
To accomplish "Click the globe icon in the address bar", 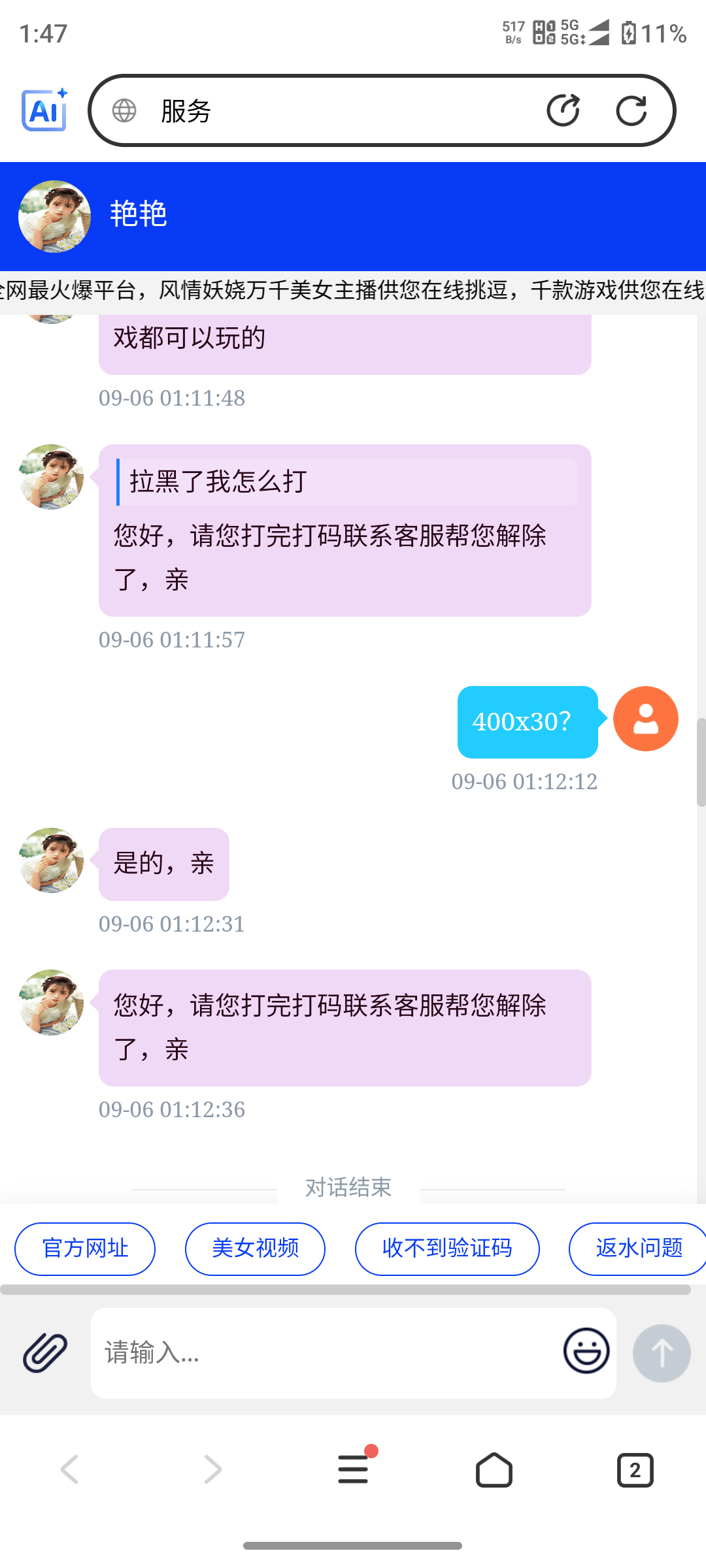I will 126,110.
